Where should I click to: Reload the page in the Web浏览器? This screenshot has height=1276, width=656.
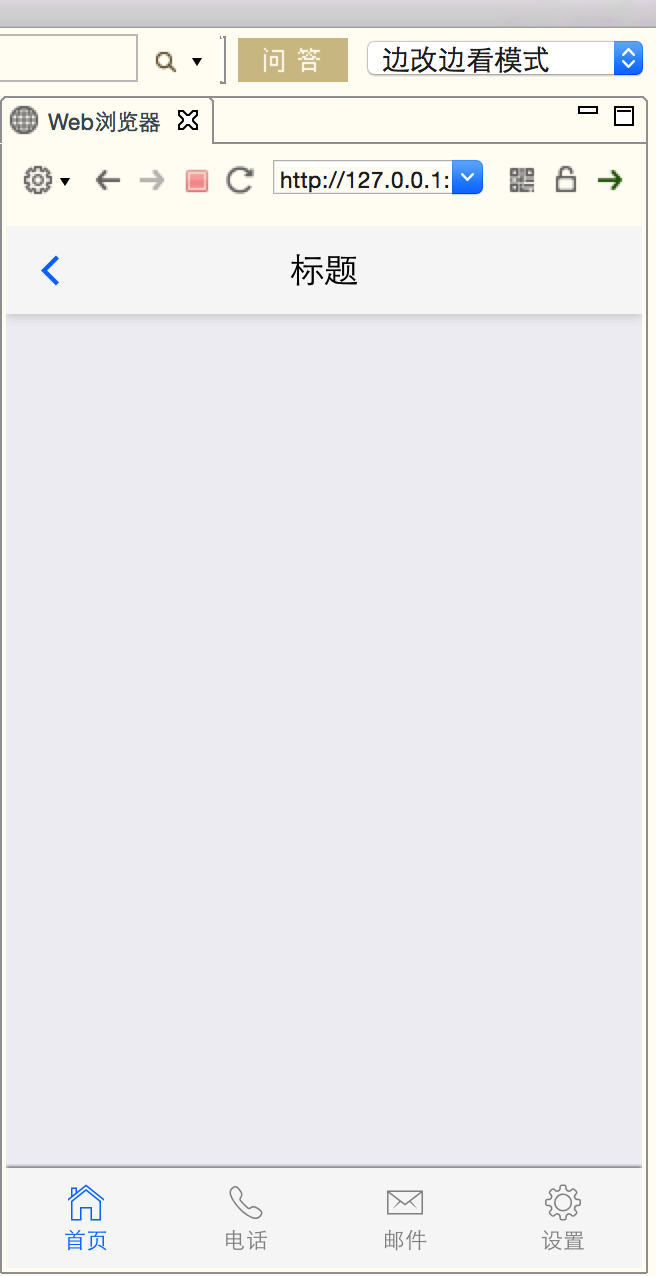click(240, 180)
